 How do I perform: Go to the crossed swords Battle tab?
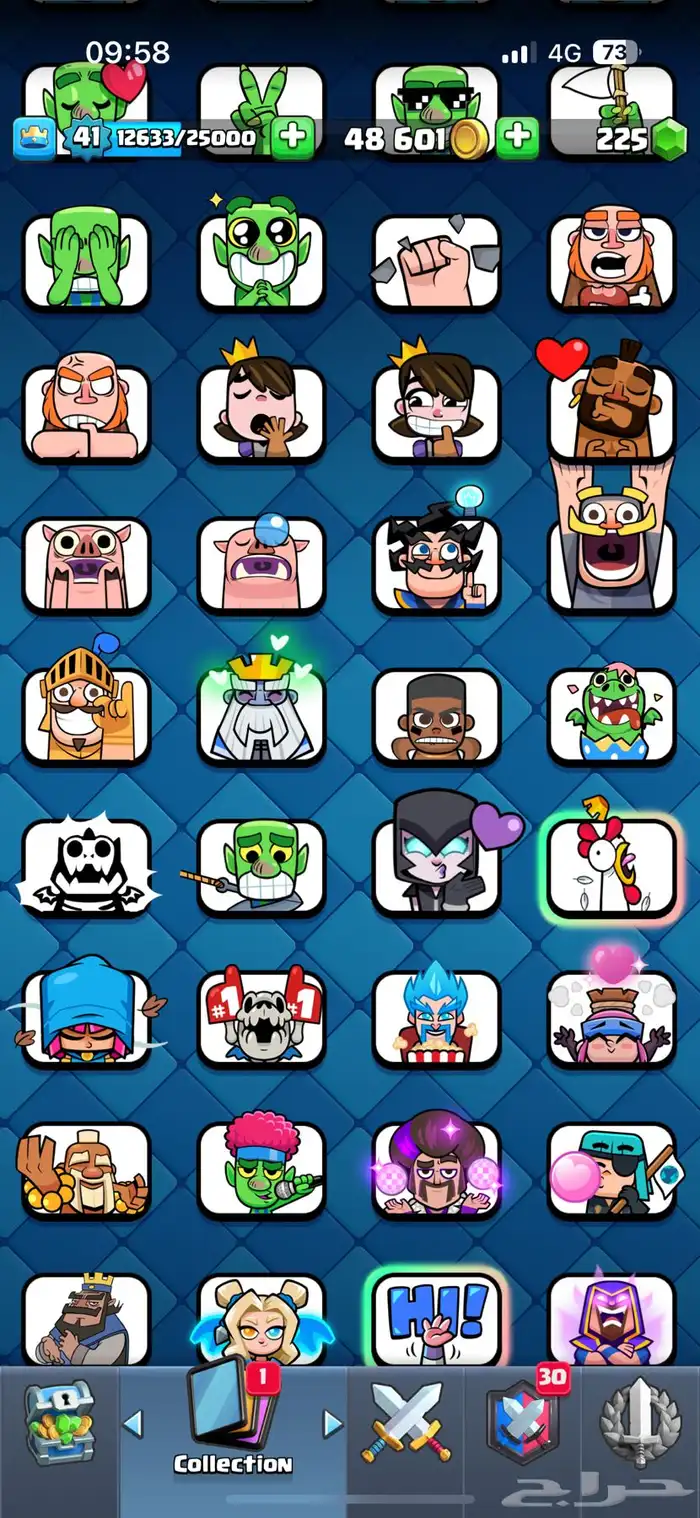coord(406,1420)
